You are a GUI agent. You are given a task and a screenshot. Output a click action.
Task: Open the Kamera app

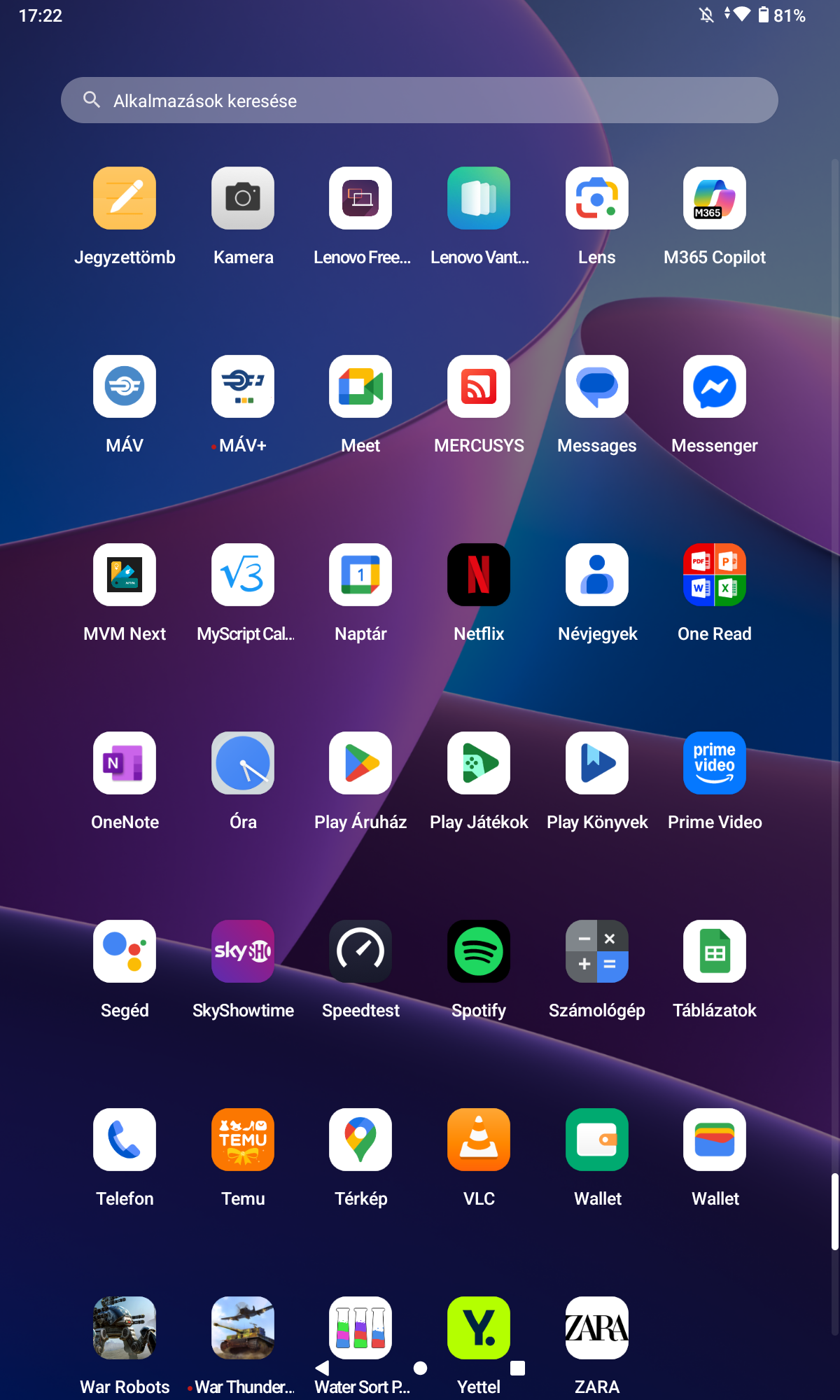coord(243,198)
